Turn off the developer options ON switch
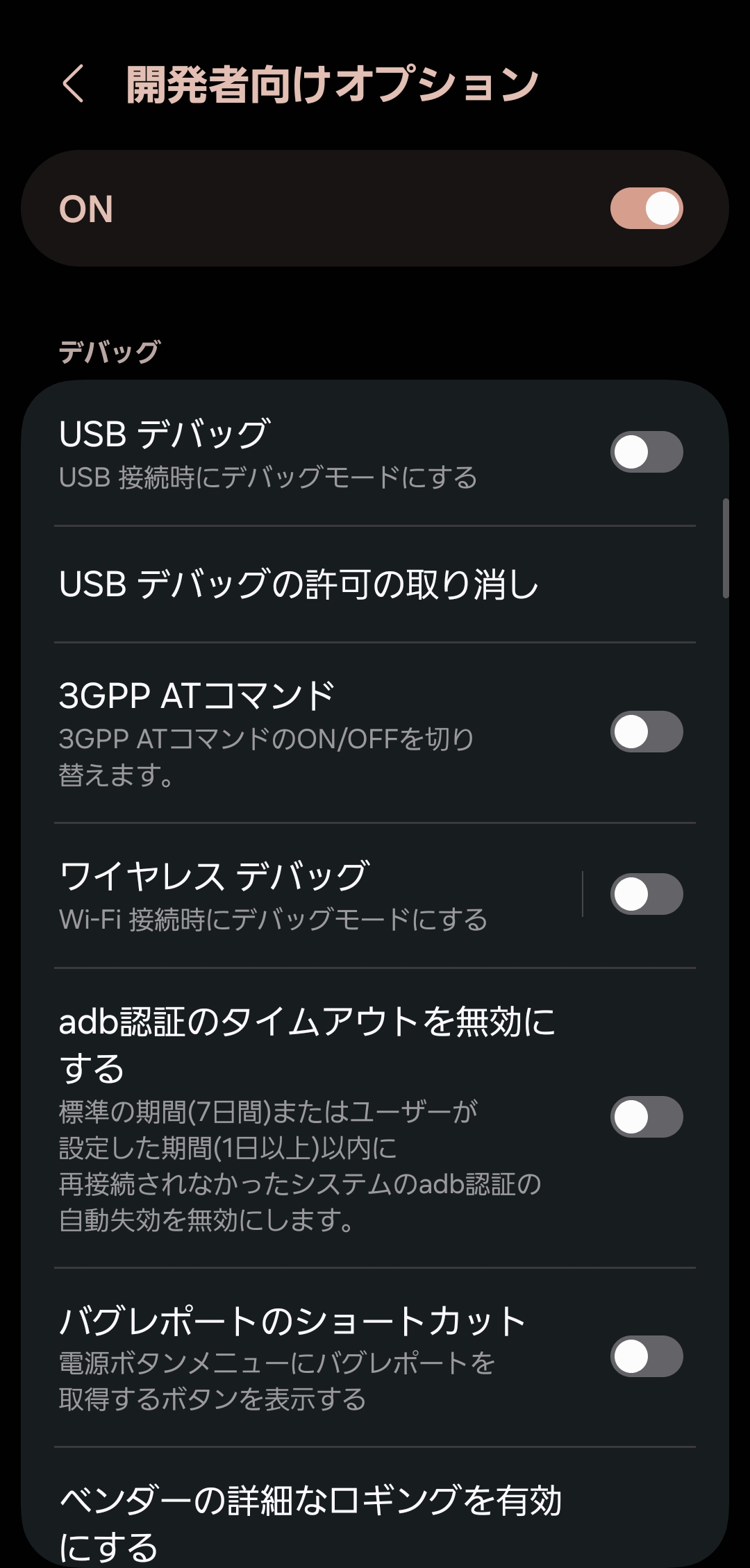750x1568 pixels. tap(645, 208)
